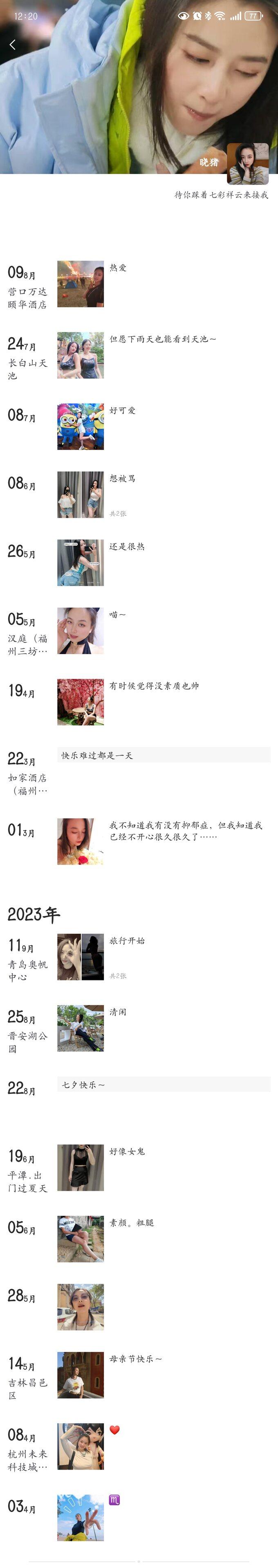278x1568 pixels.
Task: Open the text post 快乐难过都是一天
Action: click(164, 755)
